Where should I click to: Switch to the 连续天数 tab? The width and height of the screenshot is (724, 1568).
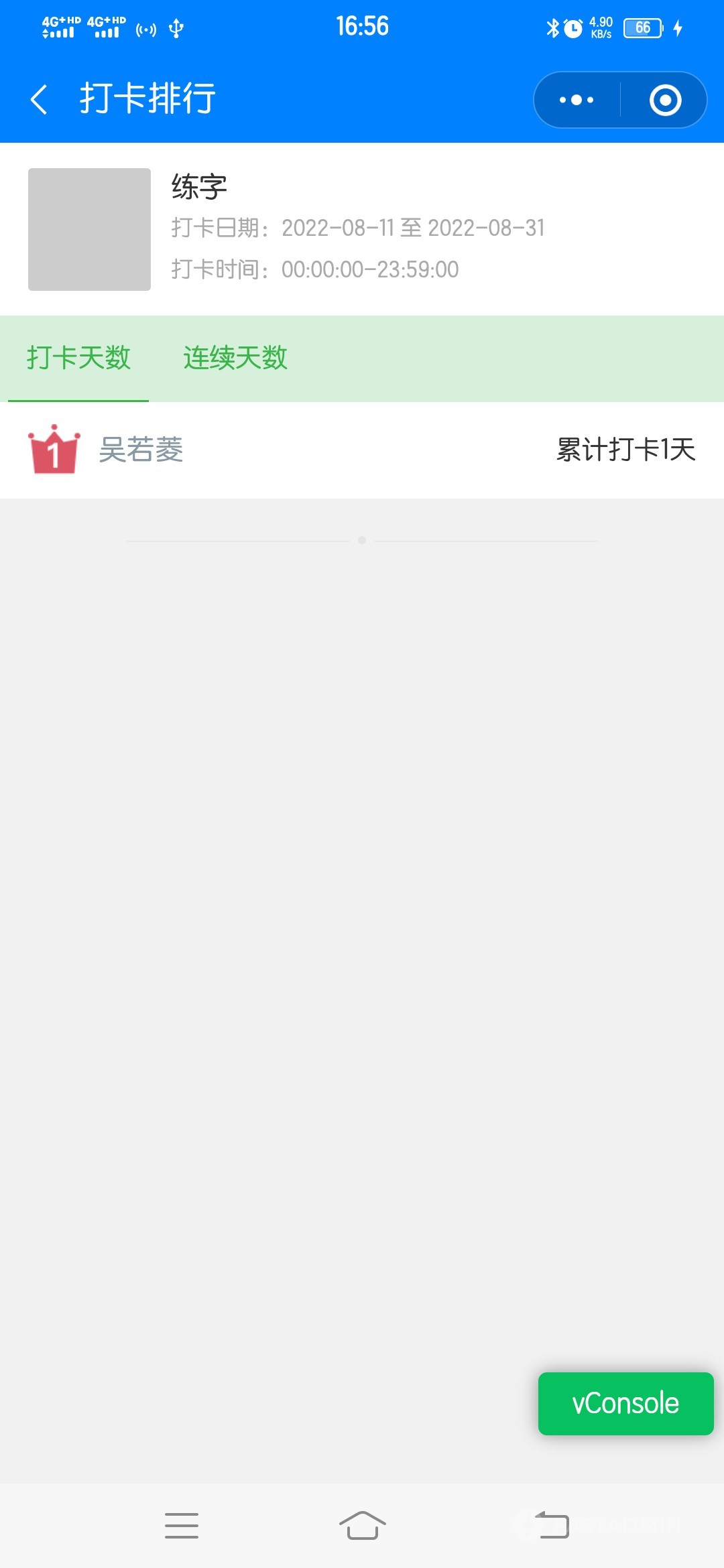pos(235,358)
